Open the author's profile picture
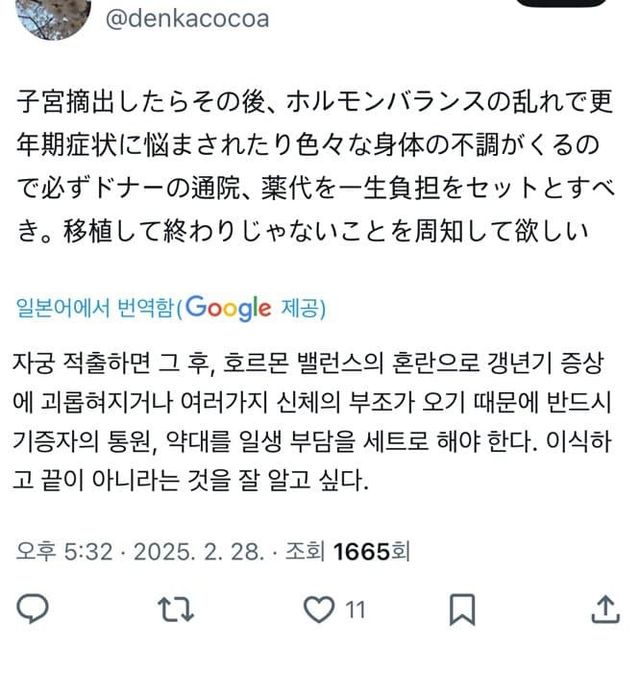This screenshot has width=640, height=677. [x=51, y=16]
